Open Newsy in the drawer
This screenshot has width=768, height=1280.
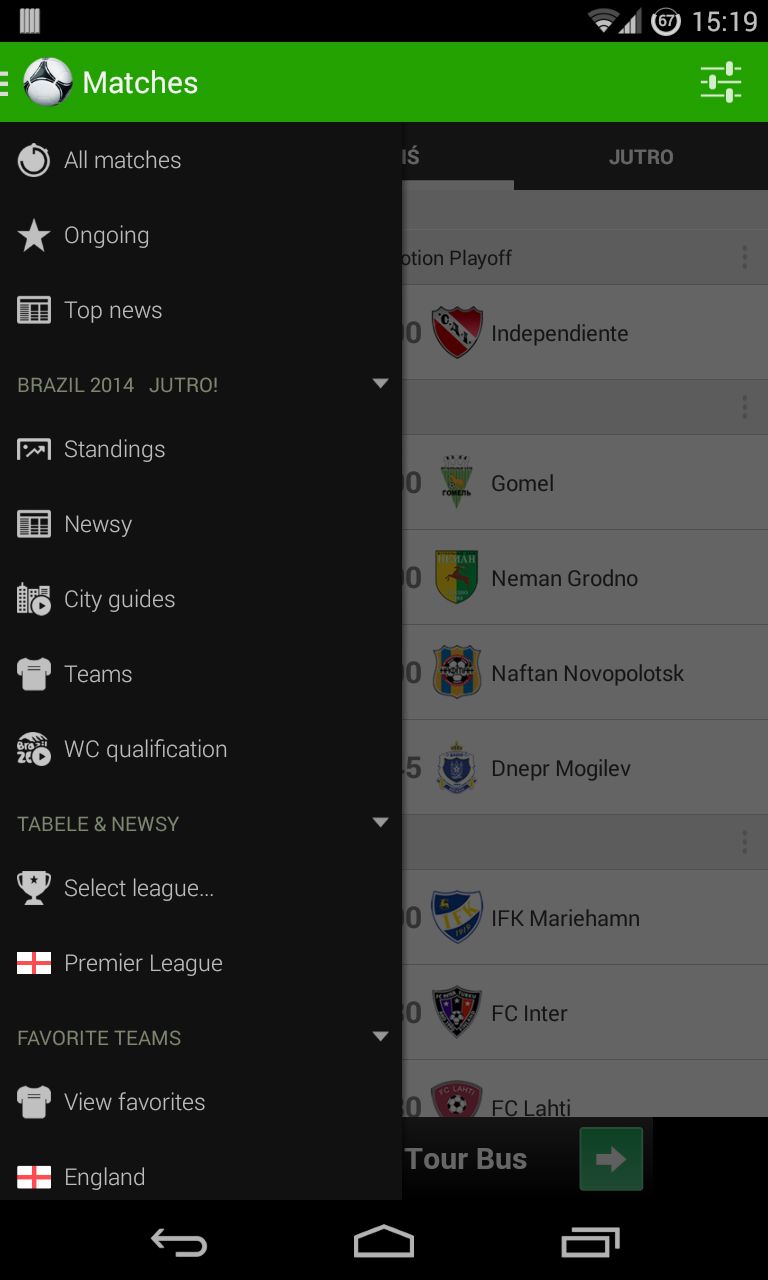(x=201, y=525)
